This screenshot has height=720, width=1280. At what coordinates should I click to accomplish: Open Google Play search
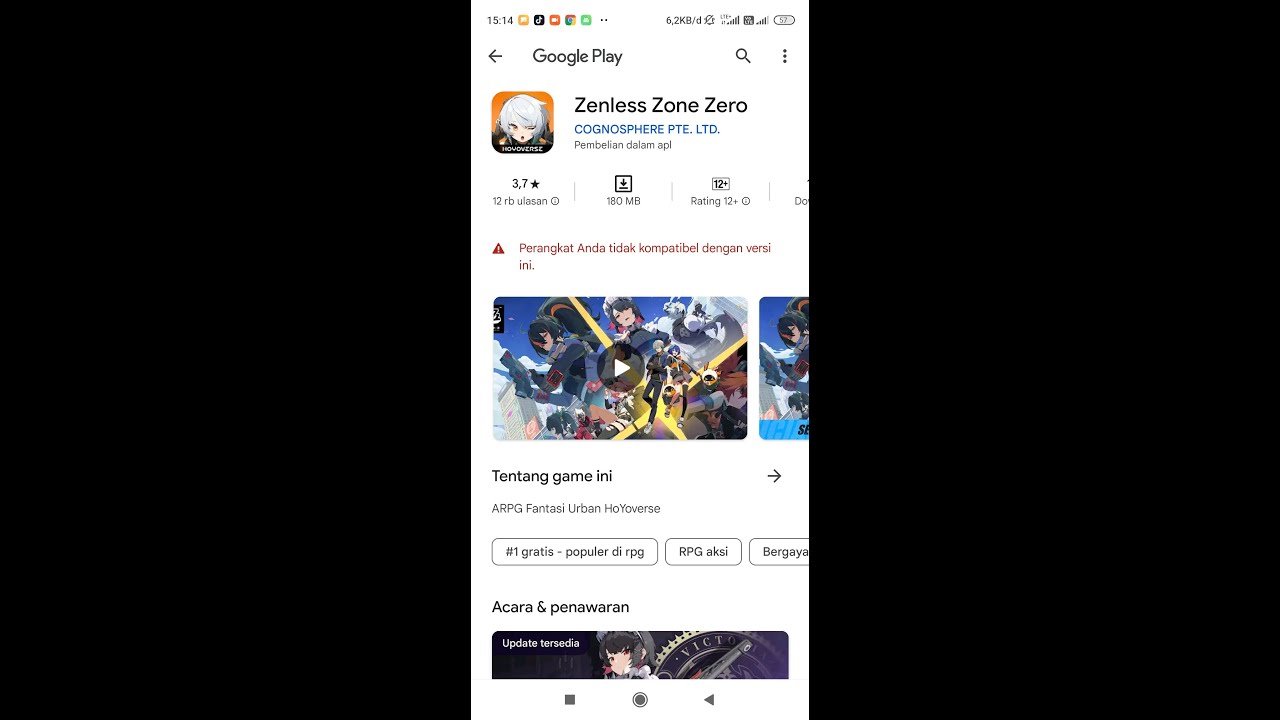[743, 56]
